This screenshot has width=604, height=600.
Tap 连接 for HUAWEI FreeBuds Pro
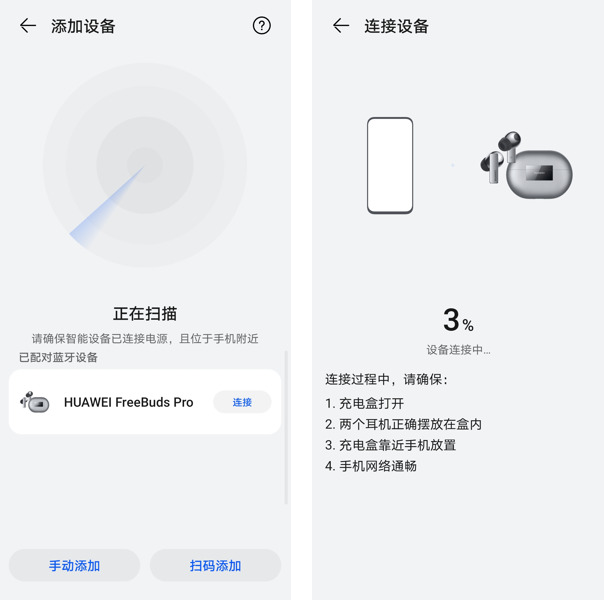point(242,402)
